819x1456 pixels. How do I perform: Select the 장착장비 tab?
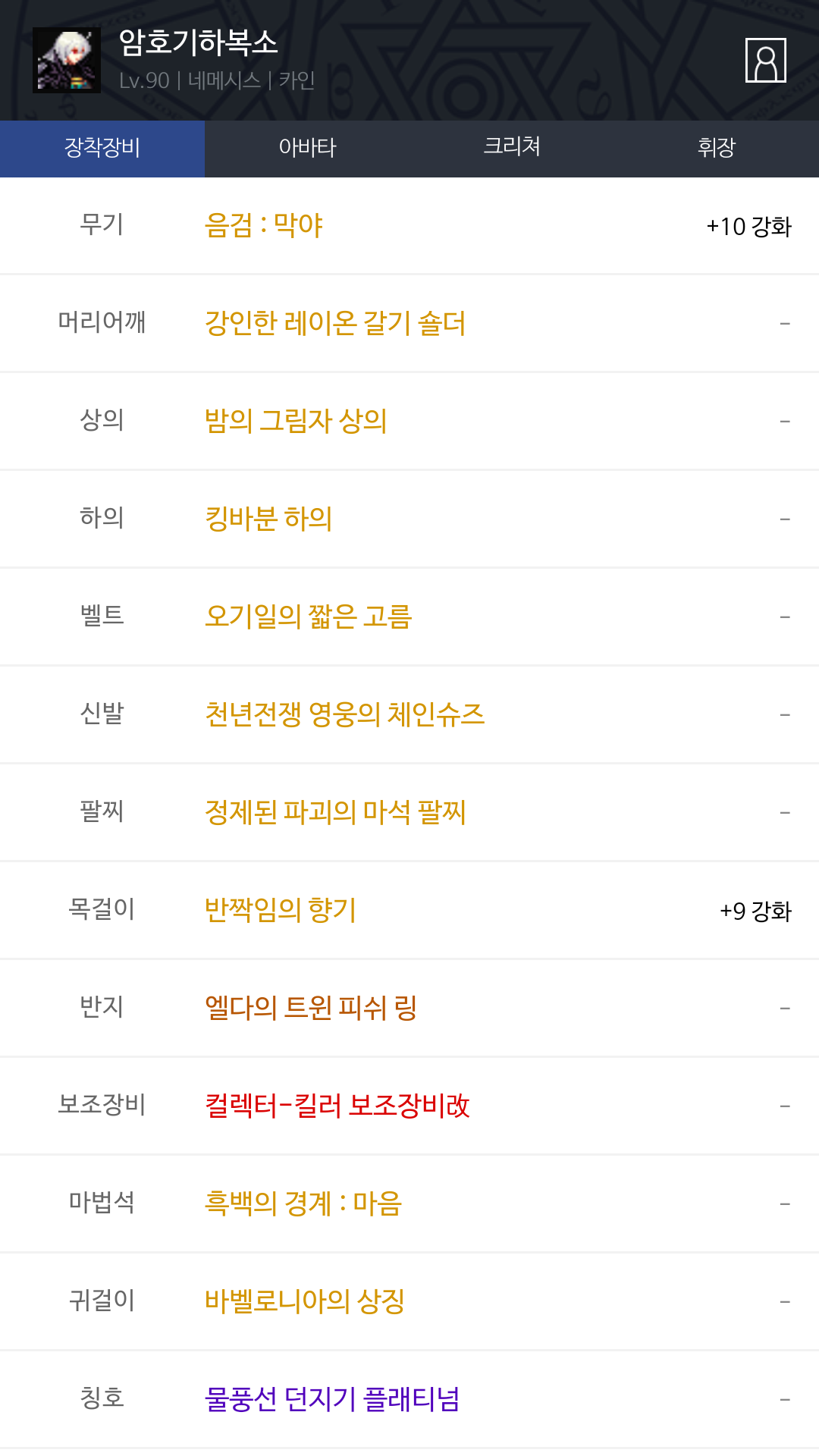(x=102, y=148)
